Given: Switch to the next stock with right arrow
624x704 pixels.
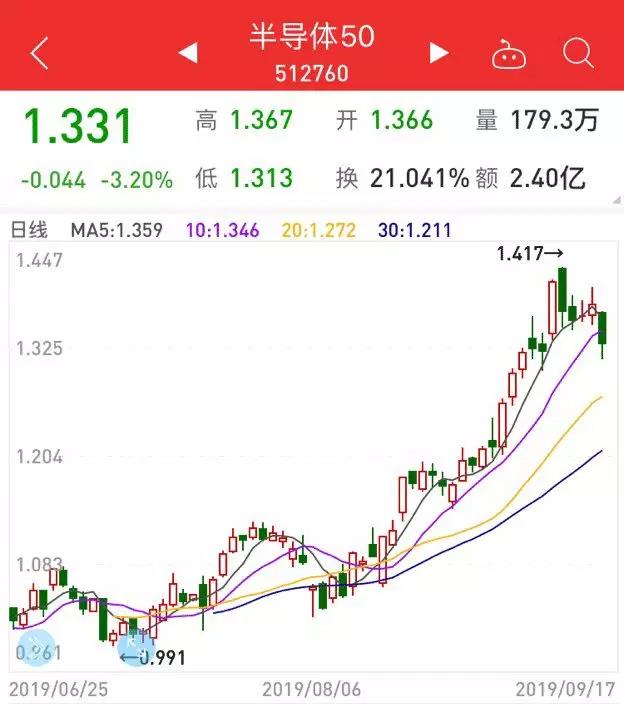Looking at the screenshot, I should tap(438, 53).
